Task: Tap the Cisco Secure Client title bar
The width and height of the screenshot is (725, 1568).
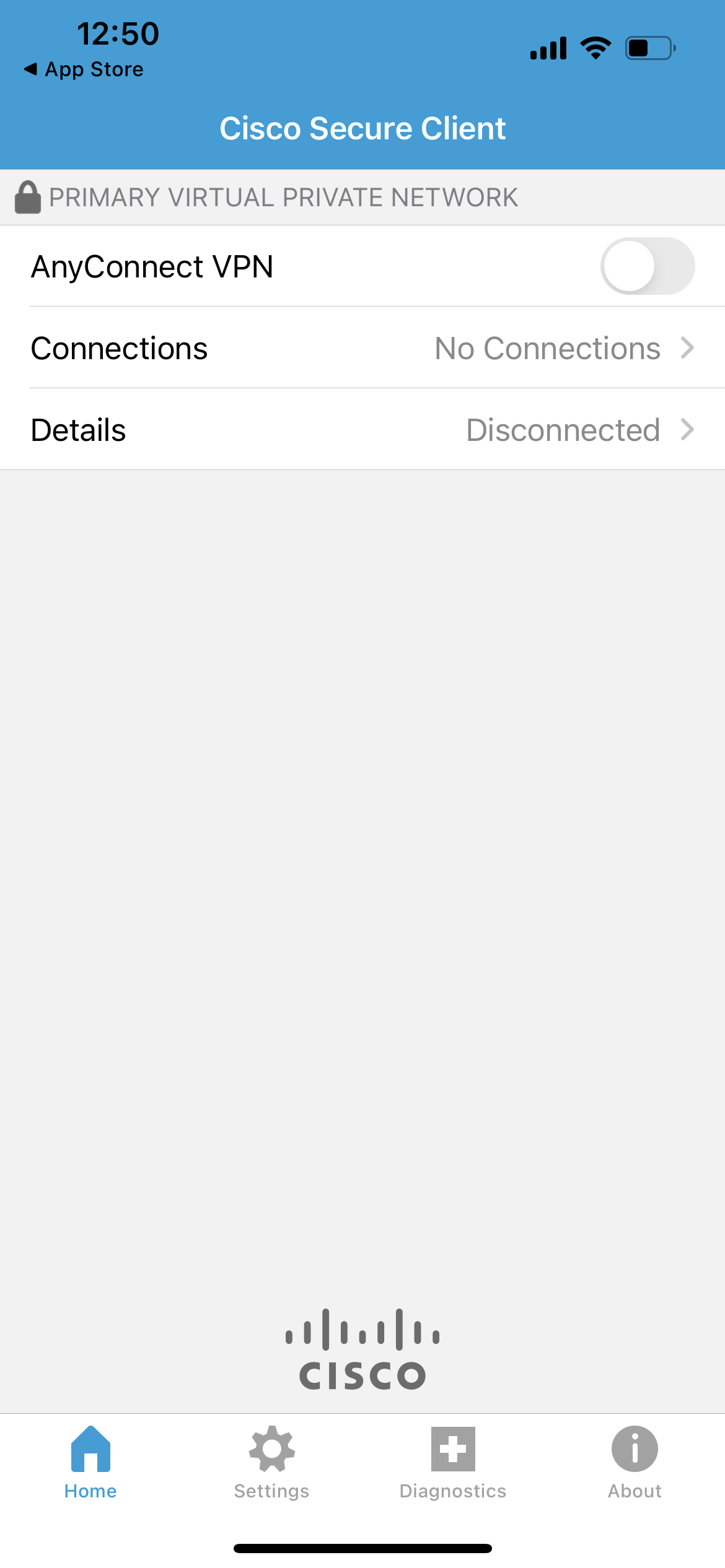Action: [x=362, y=128]
